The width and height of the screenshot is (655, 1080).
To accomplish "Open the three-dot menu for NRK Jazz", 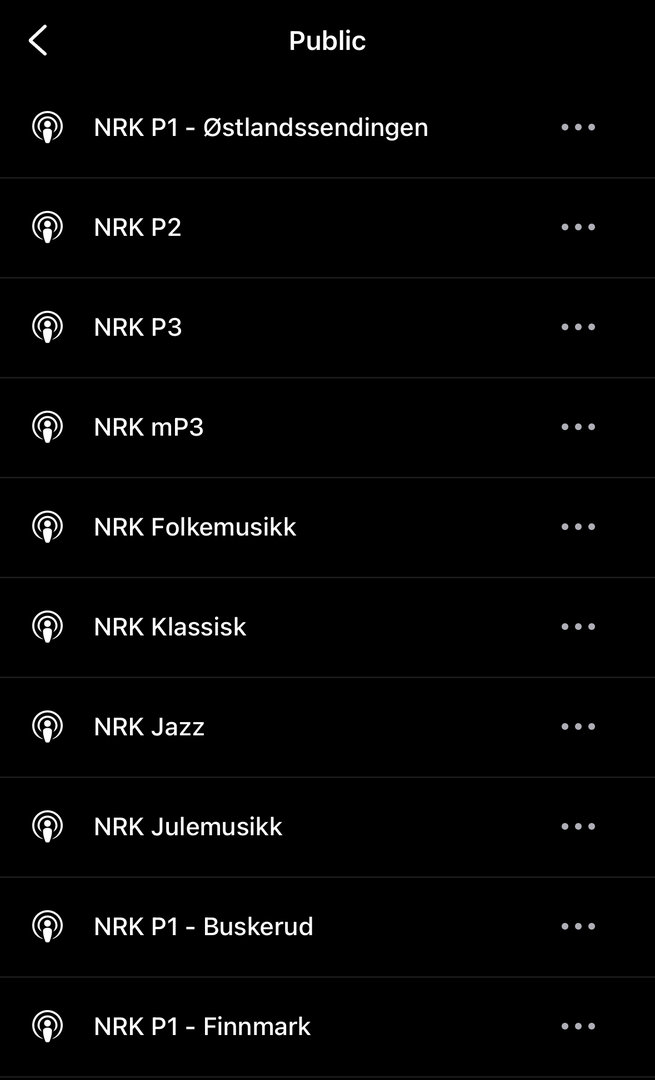I will click(x=578, y=727).
